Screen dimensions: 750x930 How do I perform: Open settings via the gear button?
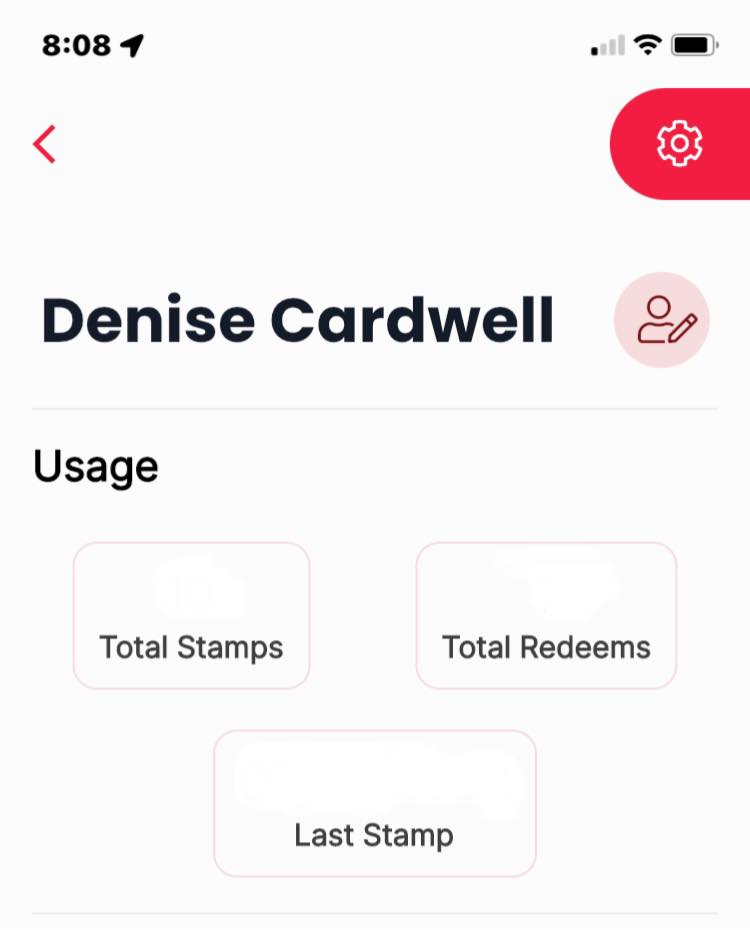(x=680, y=144)
